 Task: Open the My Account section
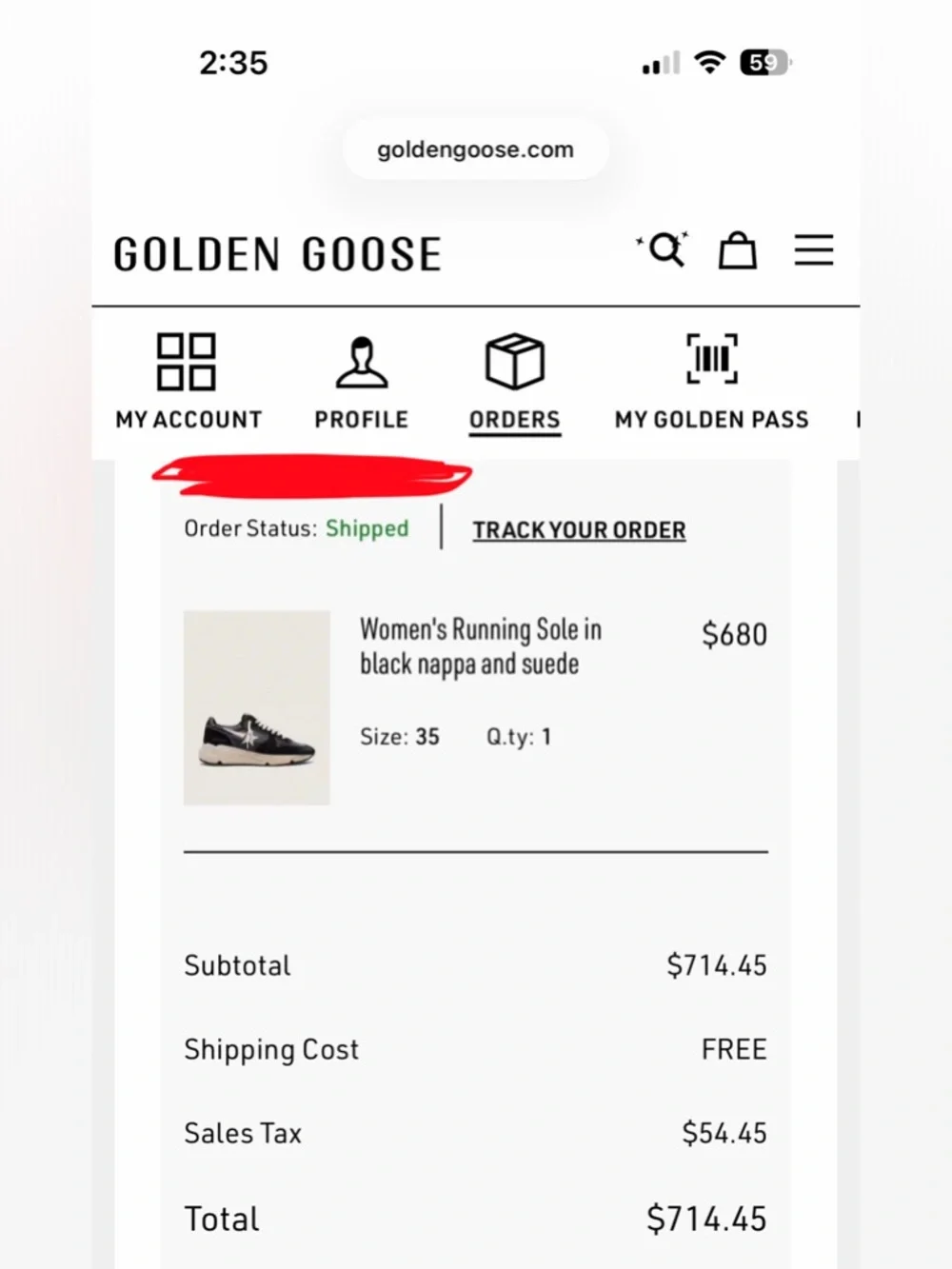pyautogui.click(x=188, y=420)
